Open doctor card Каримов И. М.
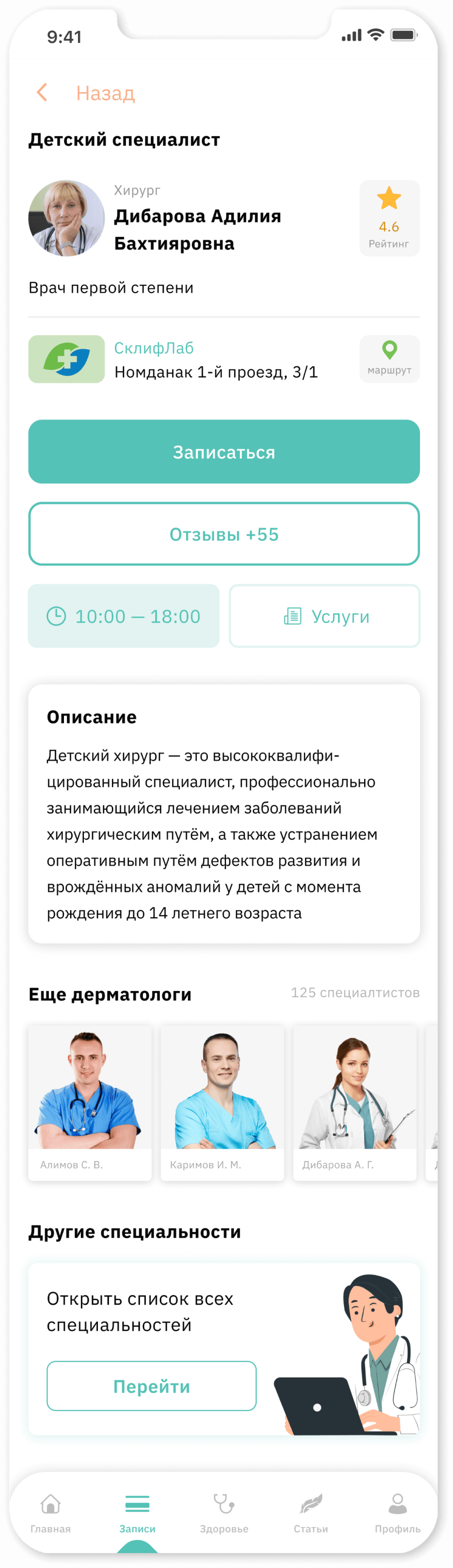 coord(222,1102)
